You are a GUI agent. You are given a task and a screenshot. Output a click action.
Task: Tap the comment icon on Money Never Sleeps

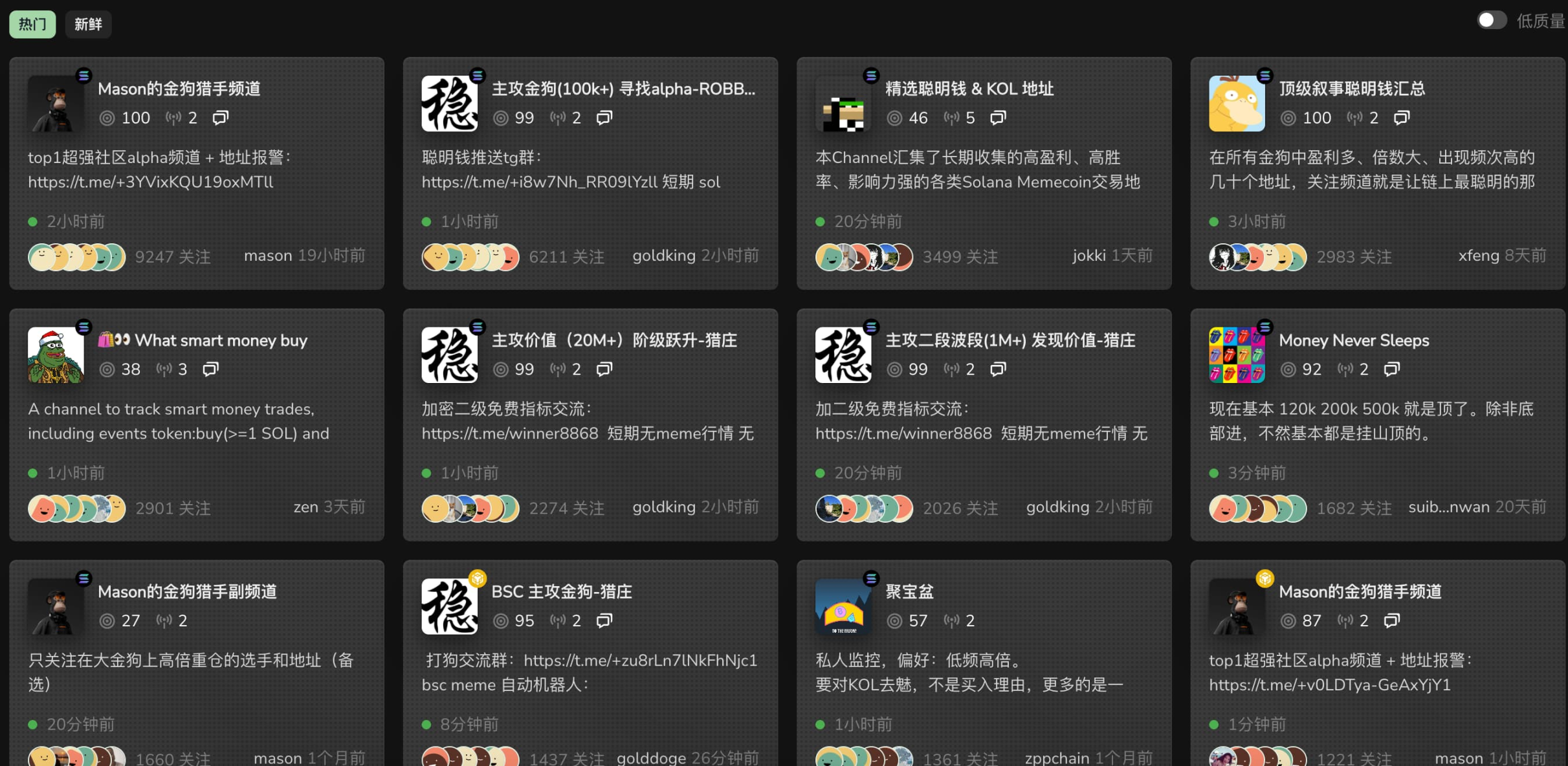point(1391,369)
